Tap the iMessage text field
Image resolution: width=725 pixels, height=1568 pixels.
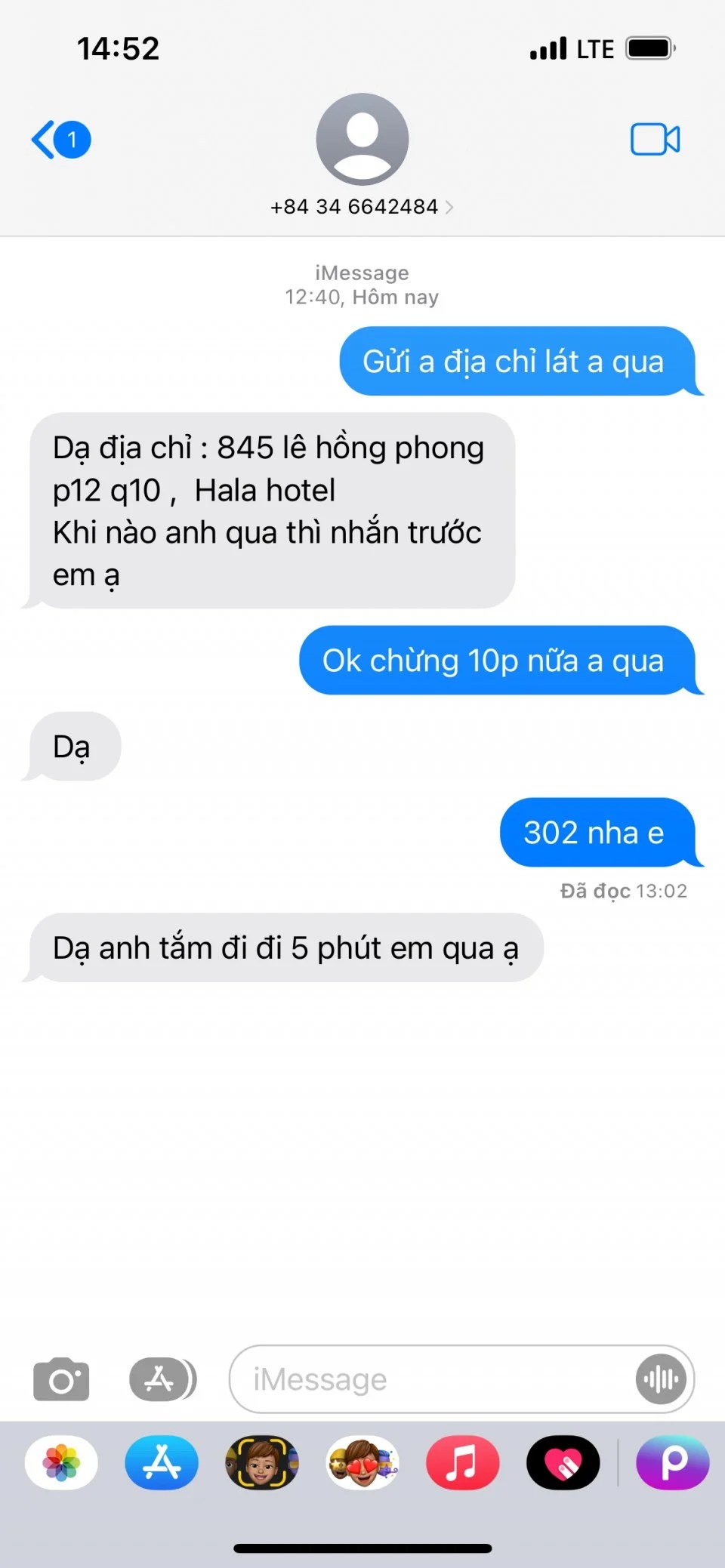coord(430,1379)
